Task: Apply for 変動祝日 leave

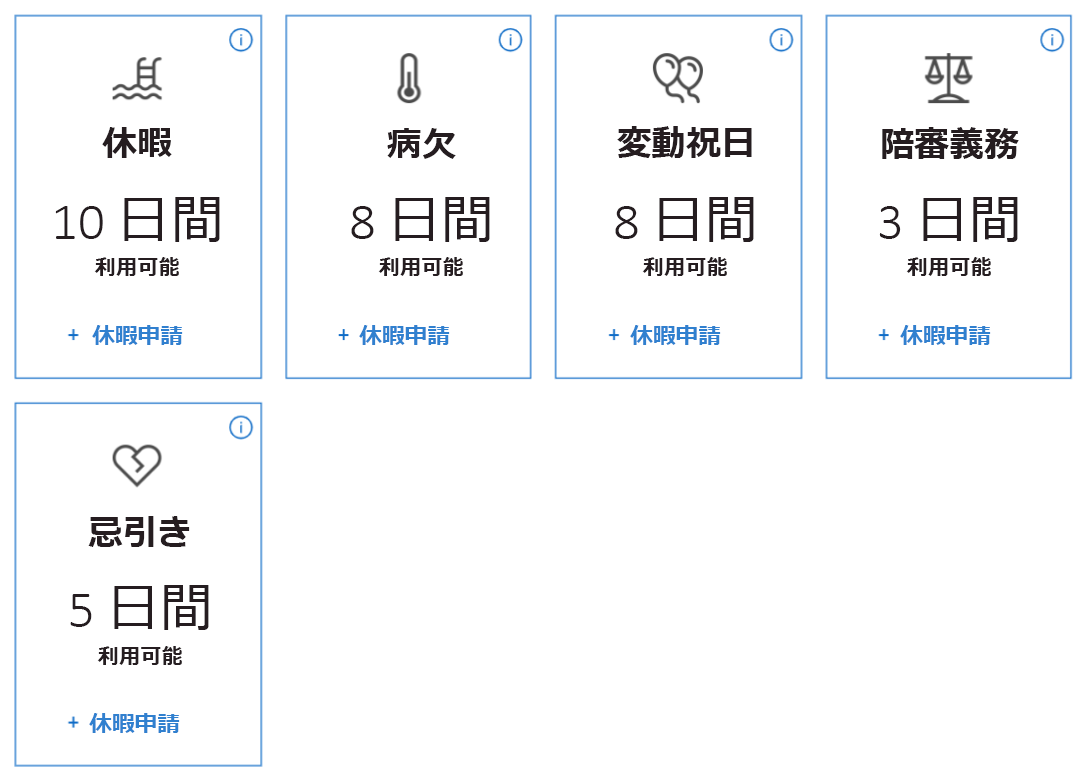Action: [x=675, y=335]
